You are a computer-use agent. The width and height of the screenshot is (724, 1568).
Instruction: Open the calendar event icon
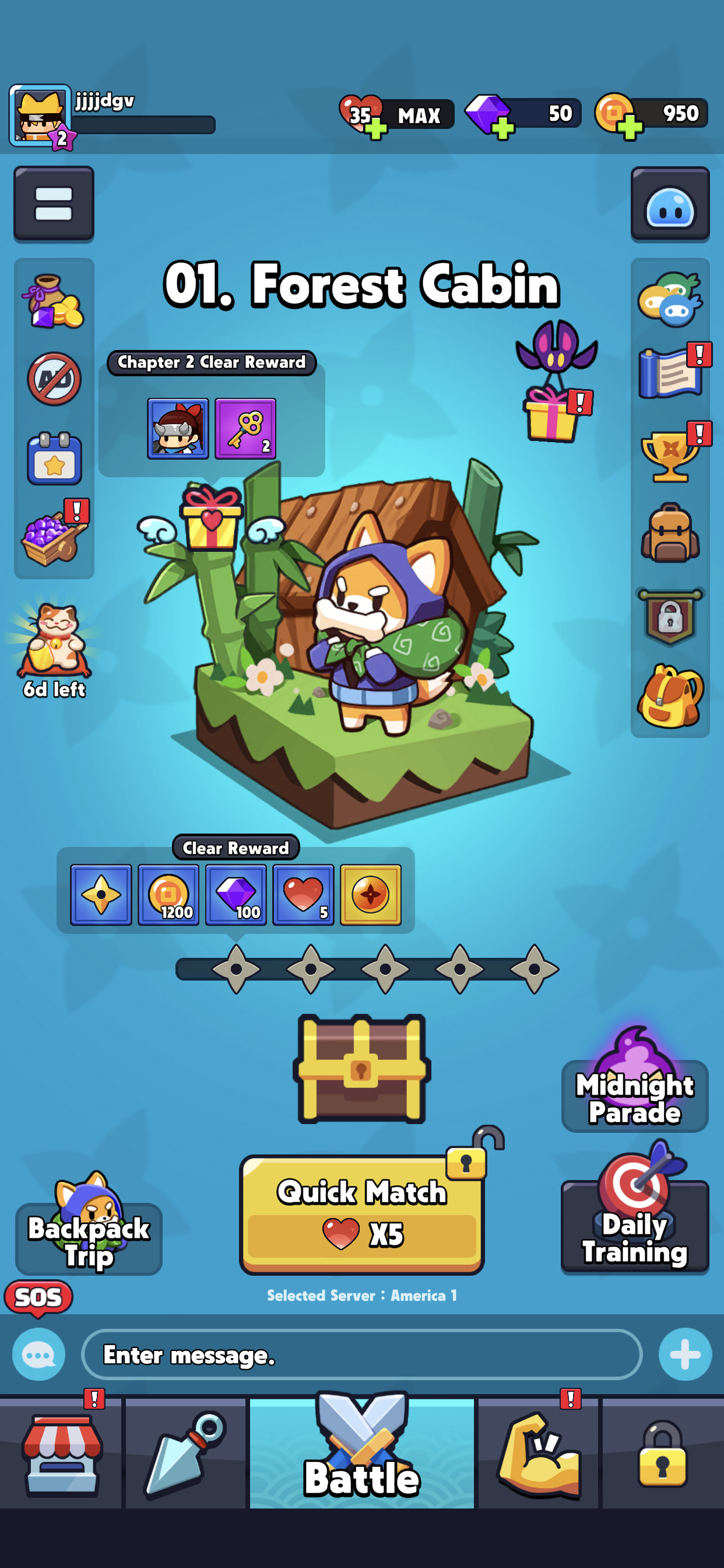(x=54, y=459)
